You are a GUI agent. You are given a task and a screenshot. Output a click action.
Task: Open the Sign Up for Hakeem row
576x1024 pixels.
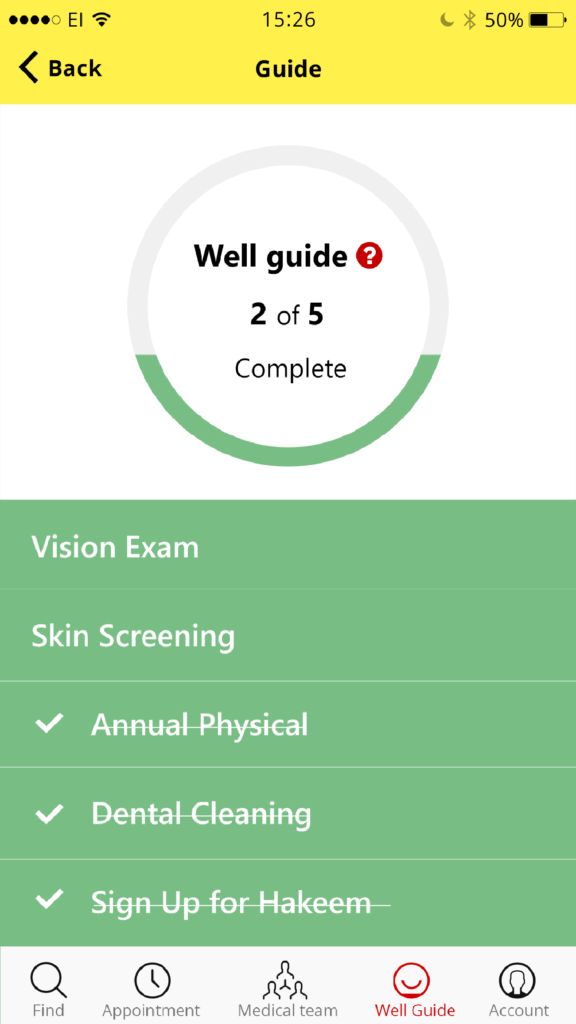[x=288, y=903]
